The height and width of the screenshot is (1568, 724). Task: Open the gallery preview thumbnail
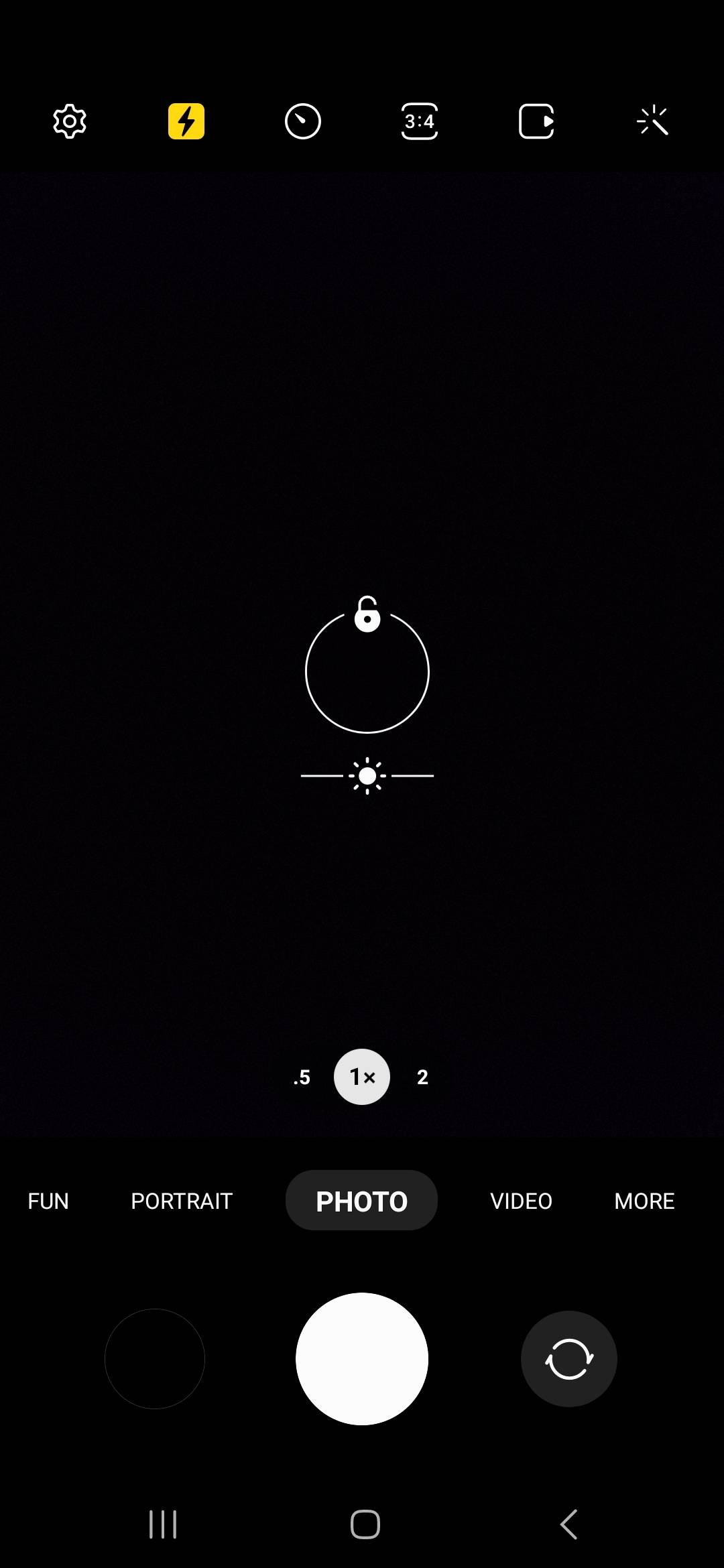pos(155,1359)
